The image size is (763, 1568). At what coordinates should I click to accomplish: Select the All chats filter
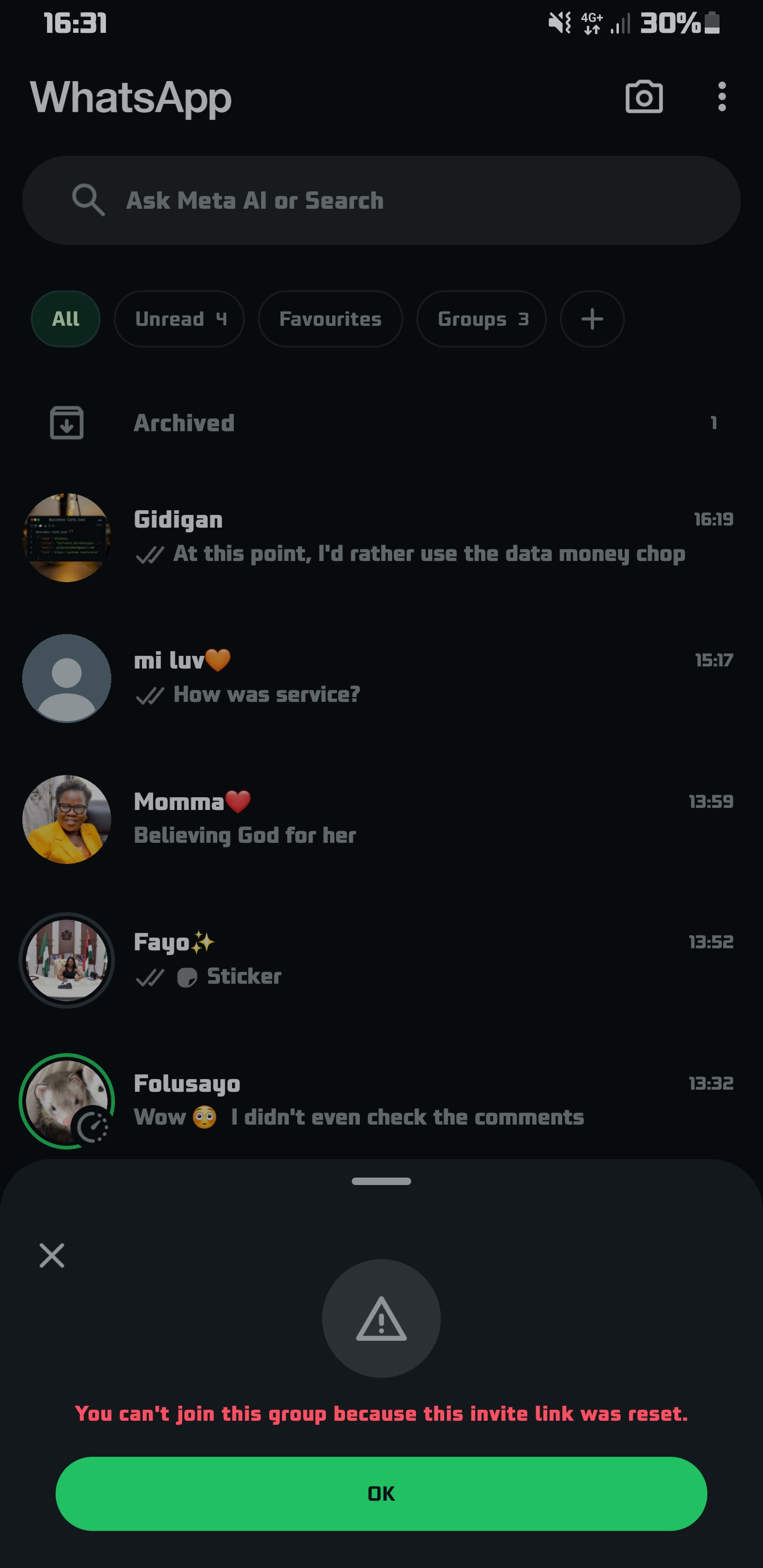[x=66, y=319]
